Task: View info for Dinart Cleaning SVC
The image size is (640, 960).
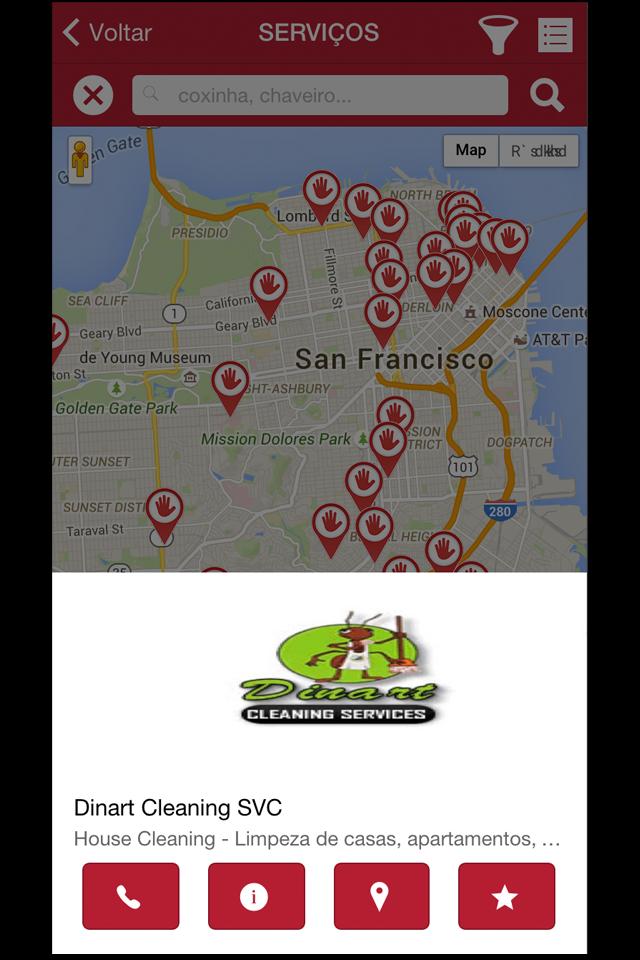Action: [255, 897]
